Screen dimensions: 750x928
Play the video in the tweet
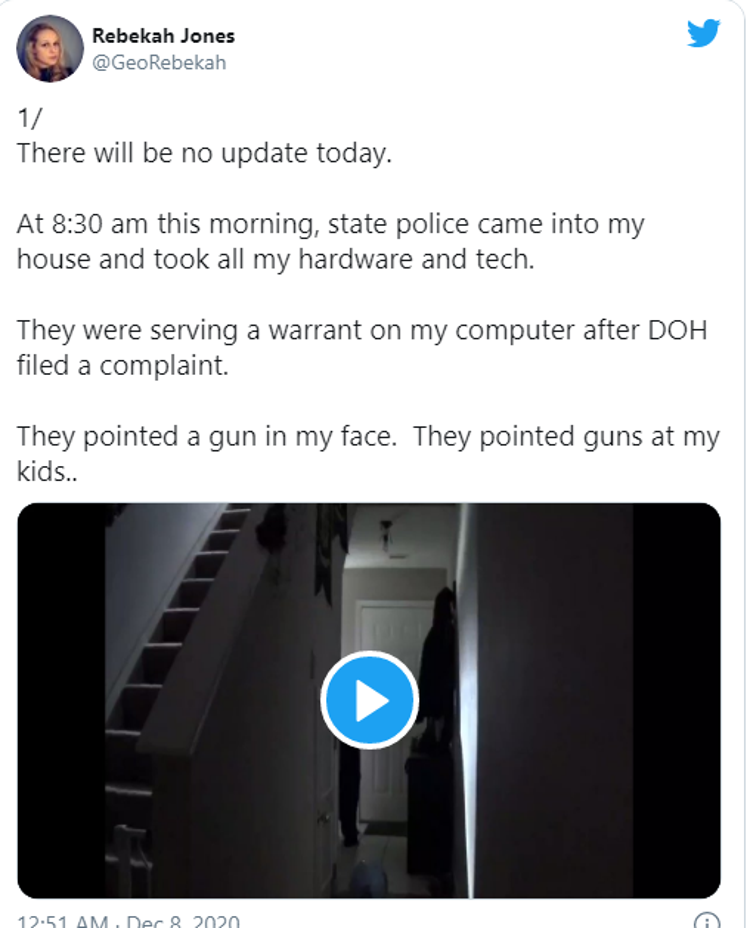pyautogui.click(x=369, y=700)
